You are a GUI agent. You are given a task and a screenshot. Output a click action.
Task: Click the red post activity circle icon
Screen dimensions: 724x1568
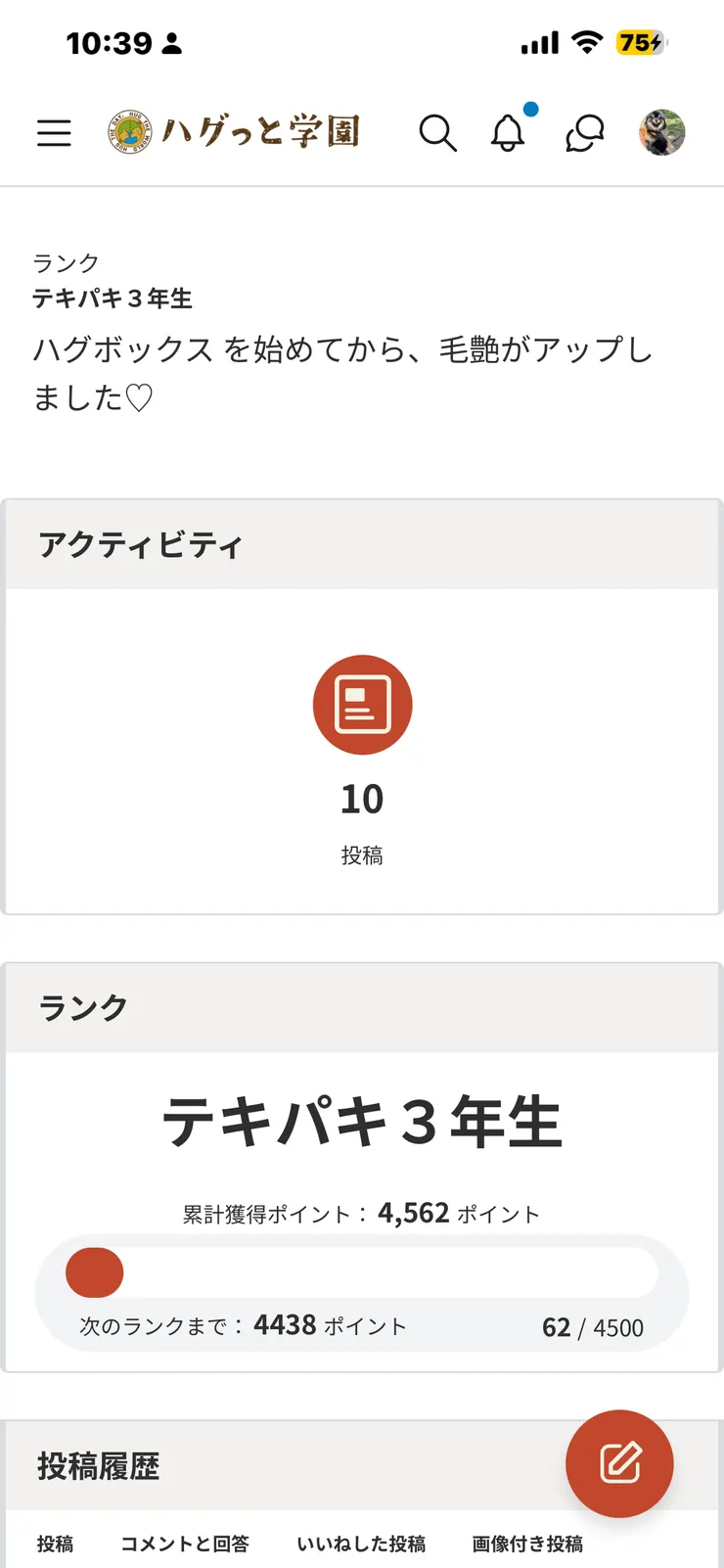[363, 704]
